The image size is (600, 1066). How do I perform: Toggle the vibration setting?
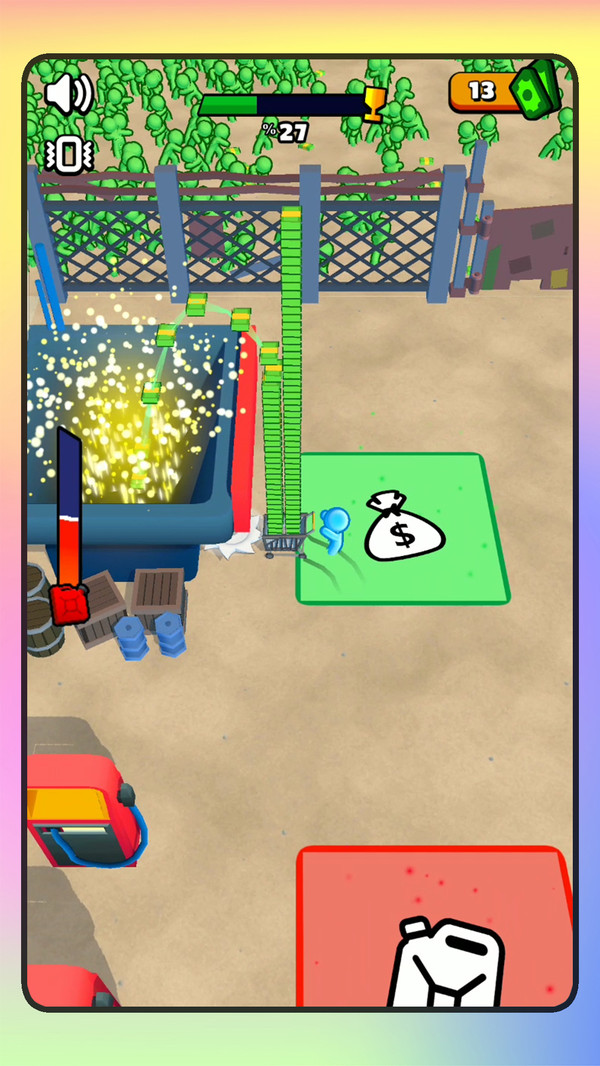(68, 153)
